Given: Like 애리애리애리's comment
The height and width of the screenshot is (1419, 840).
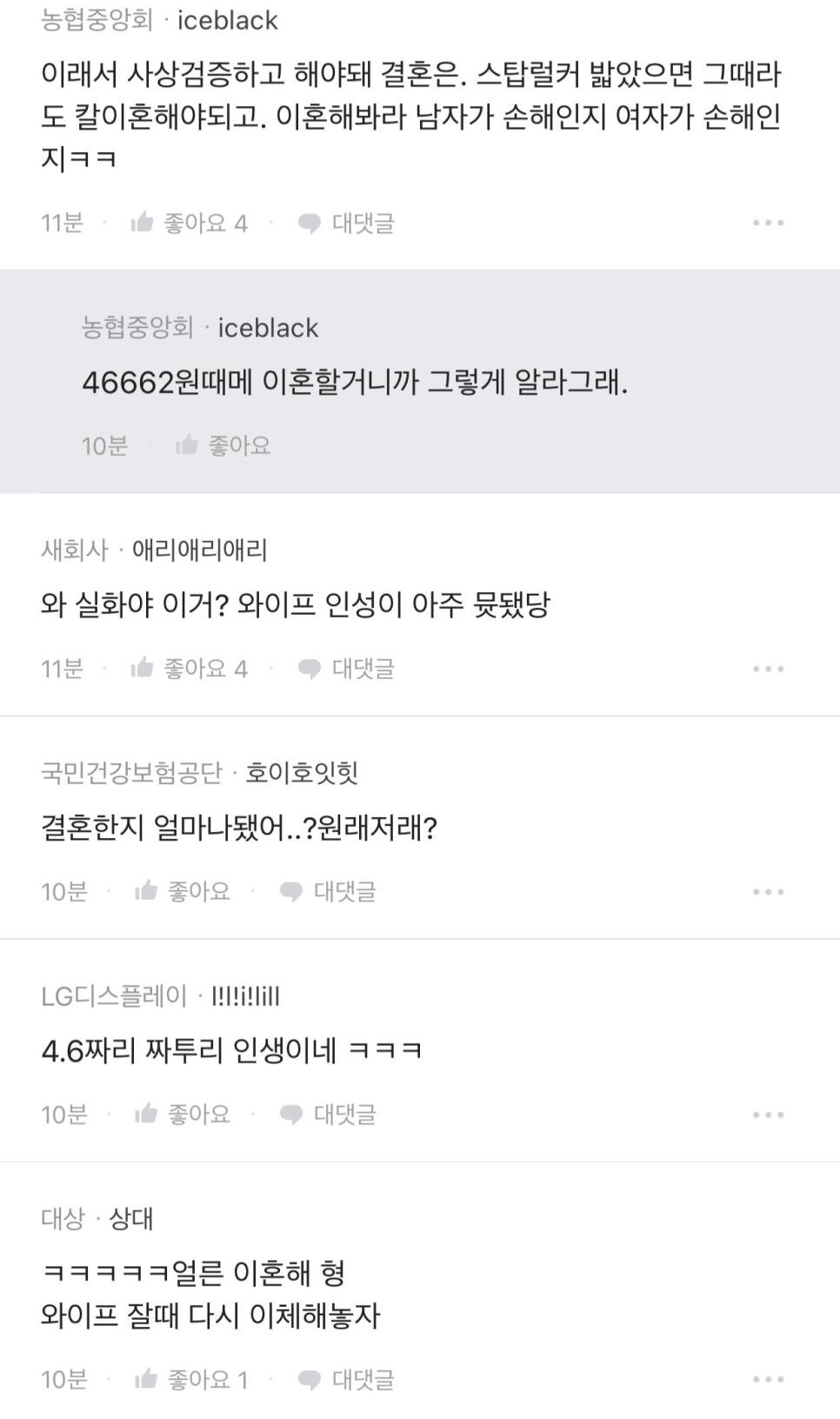Looking at the screenshot, I should (x=188, y=669).
